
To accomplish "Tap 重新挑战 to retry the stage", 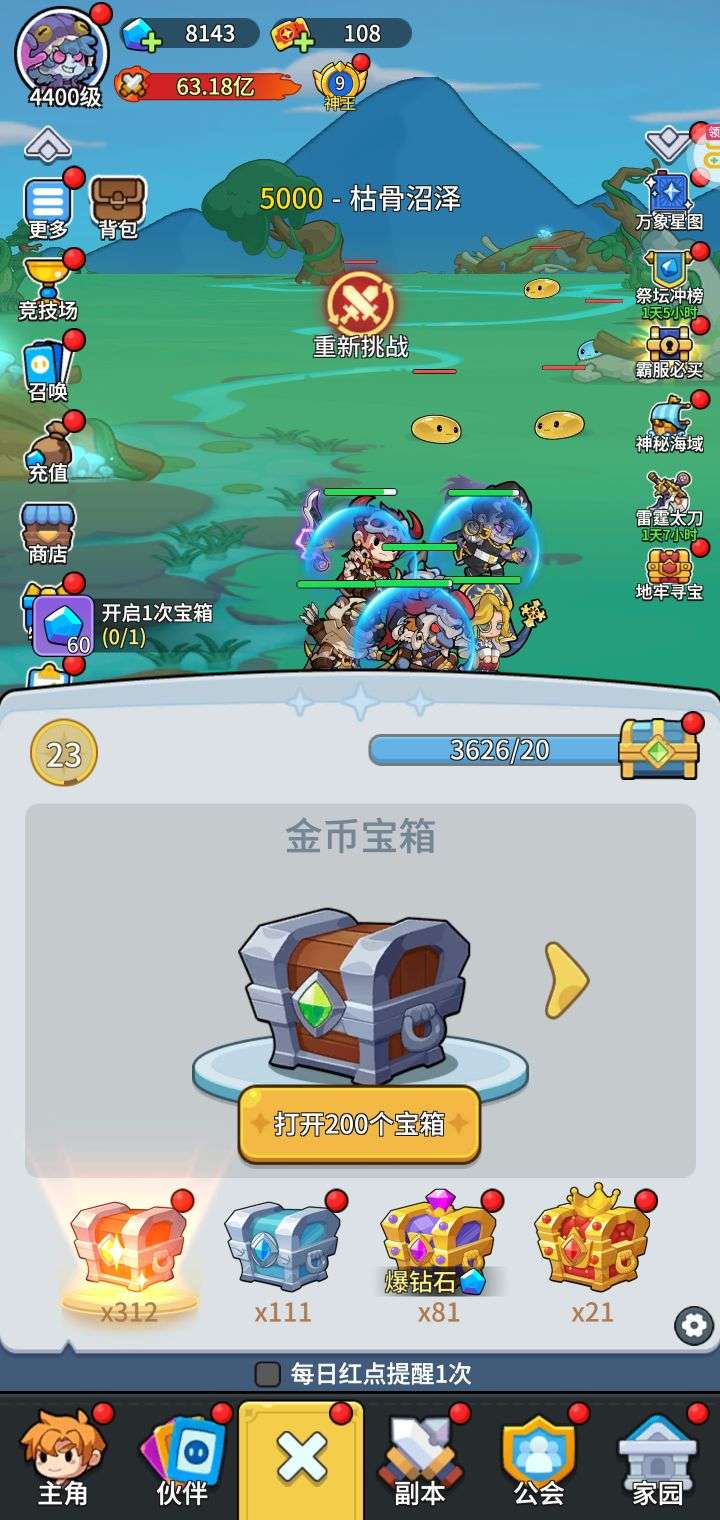I will 360,312.
